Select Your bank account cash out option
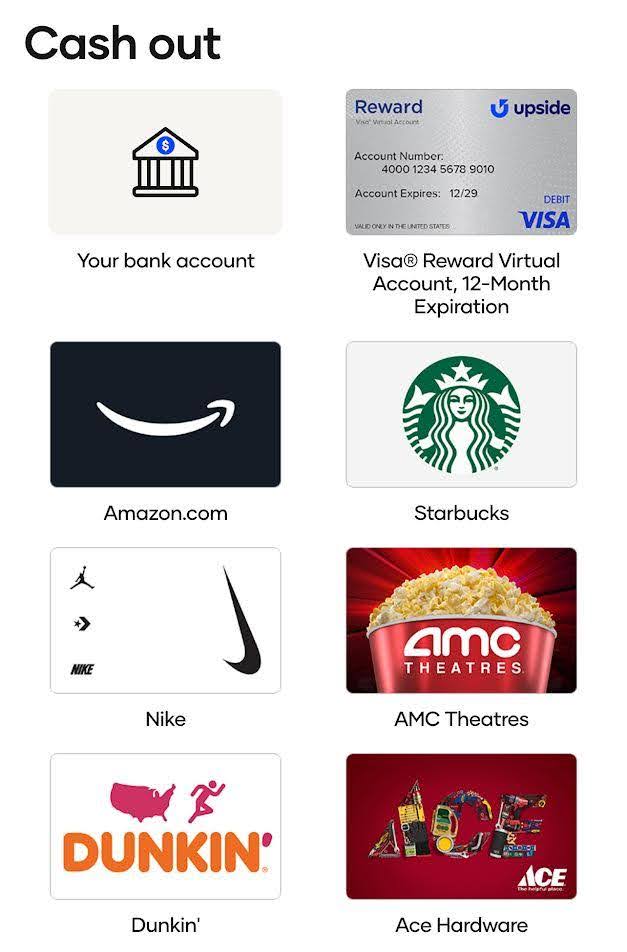 pyautogui.click(x=165, y=162)
